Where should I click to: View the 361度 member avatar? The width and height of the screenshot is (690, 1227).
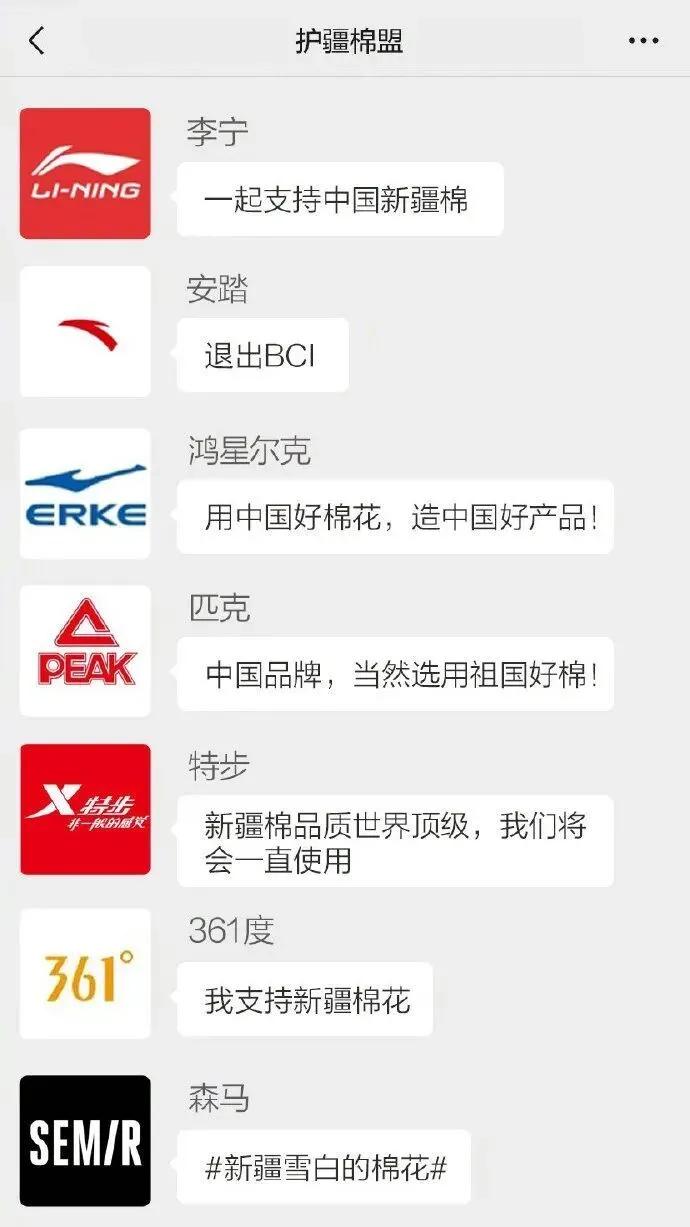pyautogui.click(x=85, y=973)
